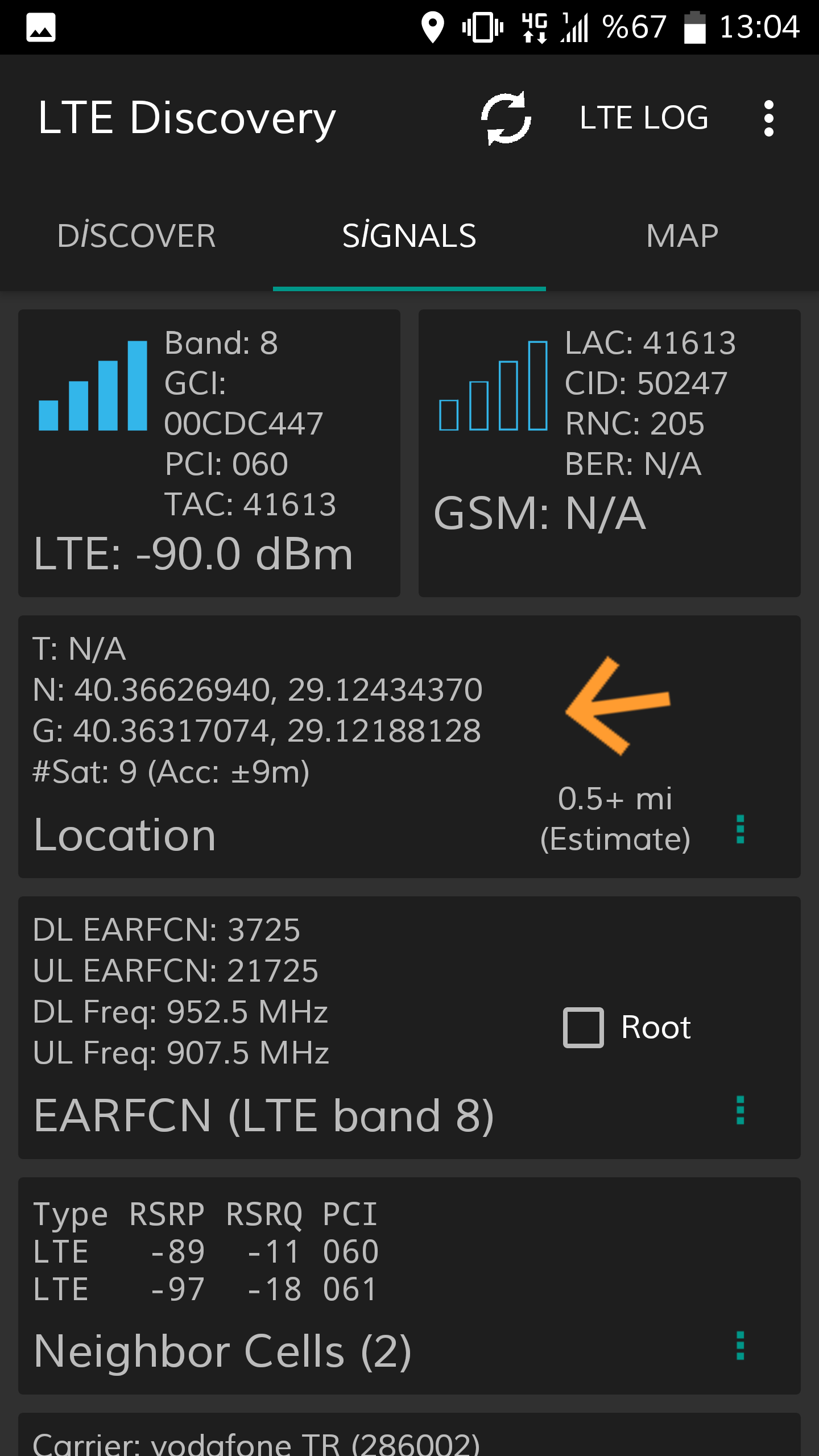Tap the refresh icon in the app bar
This screenshot has height=1456, width=819.
(x=506, y=118)
